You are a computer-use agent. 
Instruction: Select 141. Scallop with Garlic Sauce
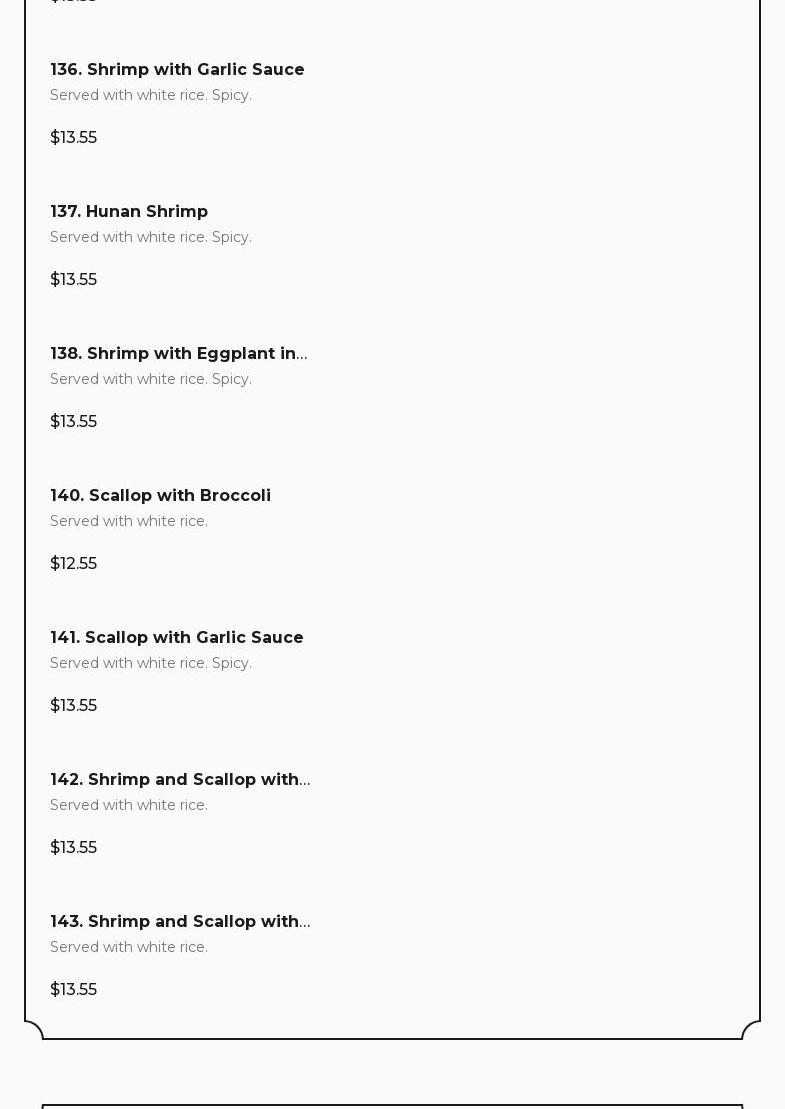point(176,638)
